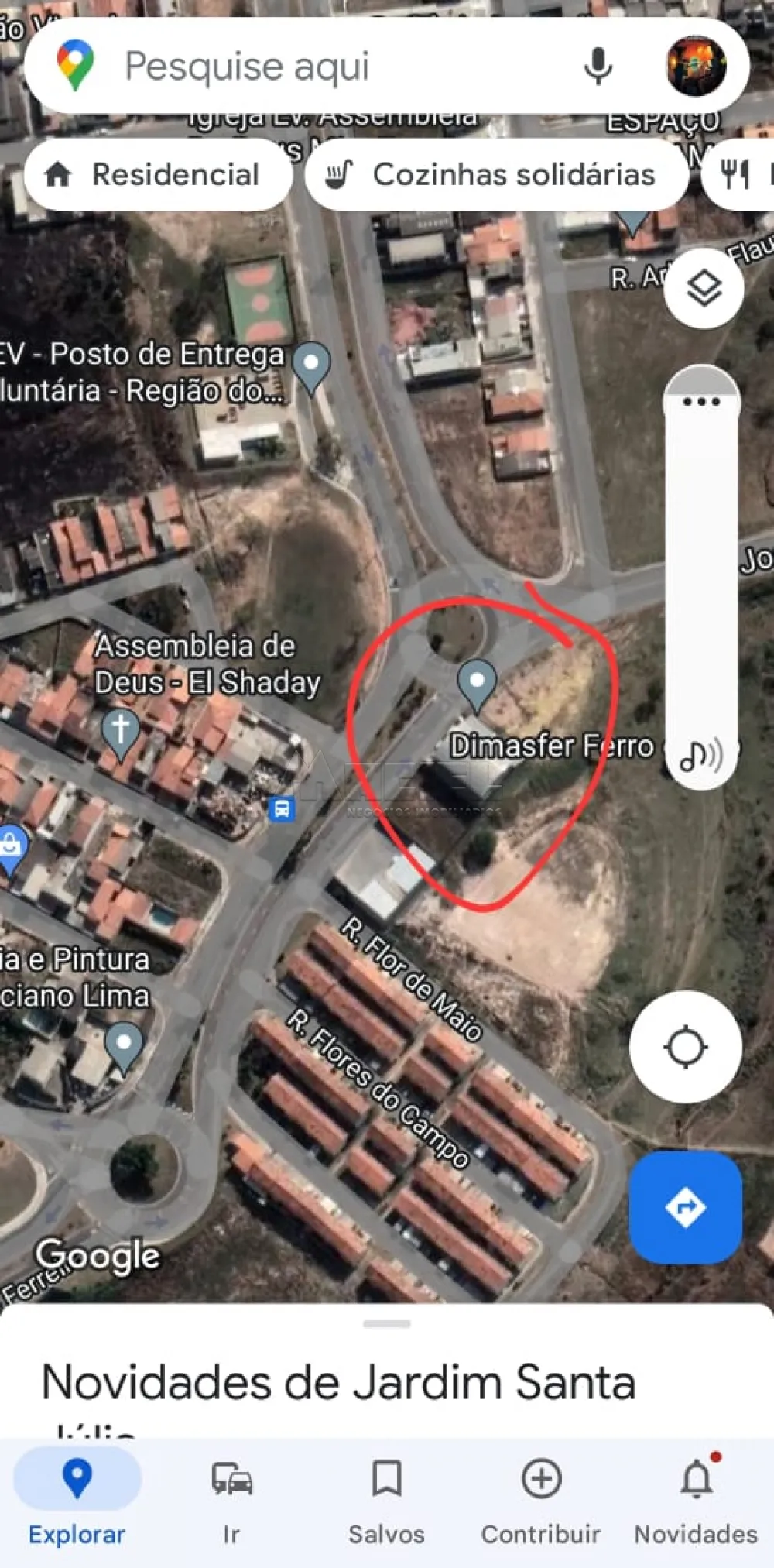This screenshot has height=1568, width=774.
Task: Center map on my location
Action: click(685, 1047)
